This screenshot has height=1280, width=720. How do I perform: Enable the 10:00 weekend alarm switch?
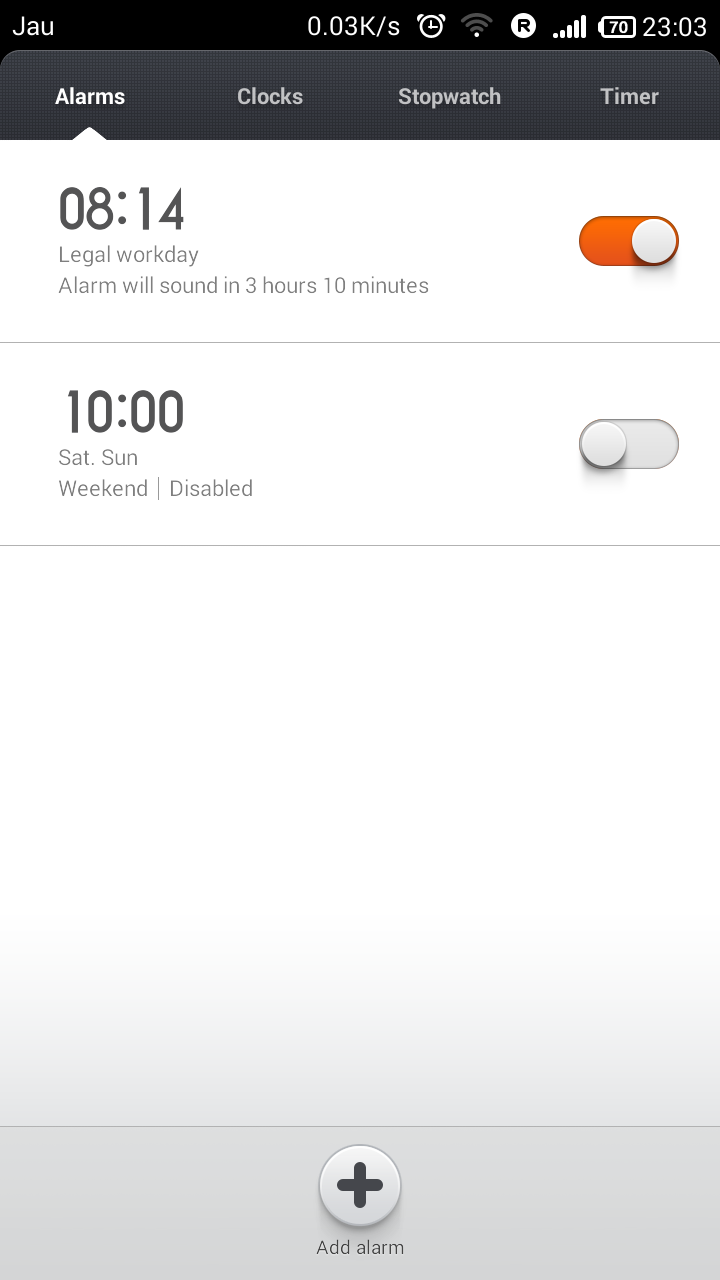[629, 444]
